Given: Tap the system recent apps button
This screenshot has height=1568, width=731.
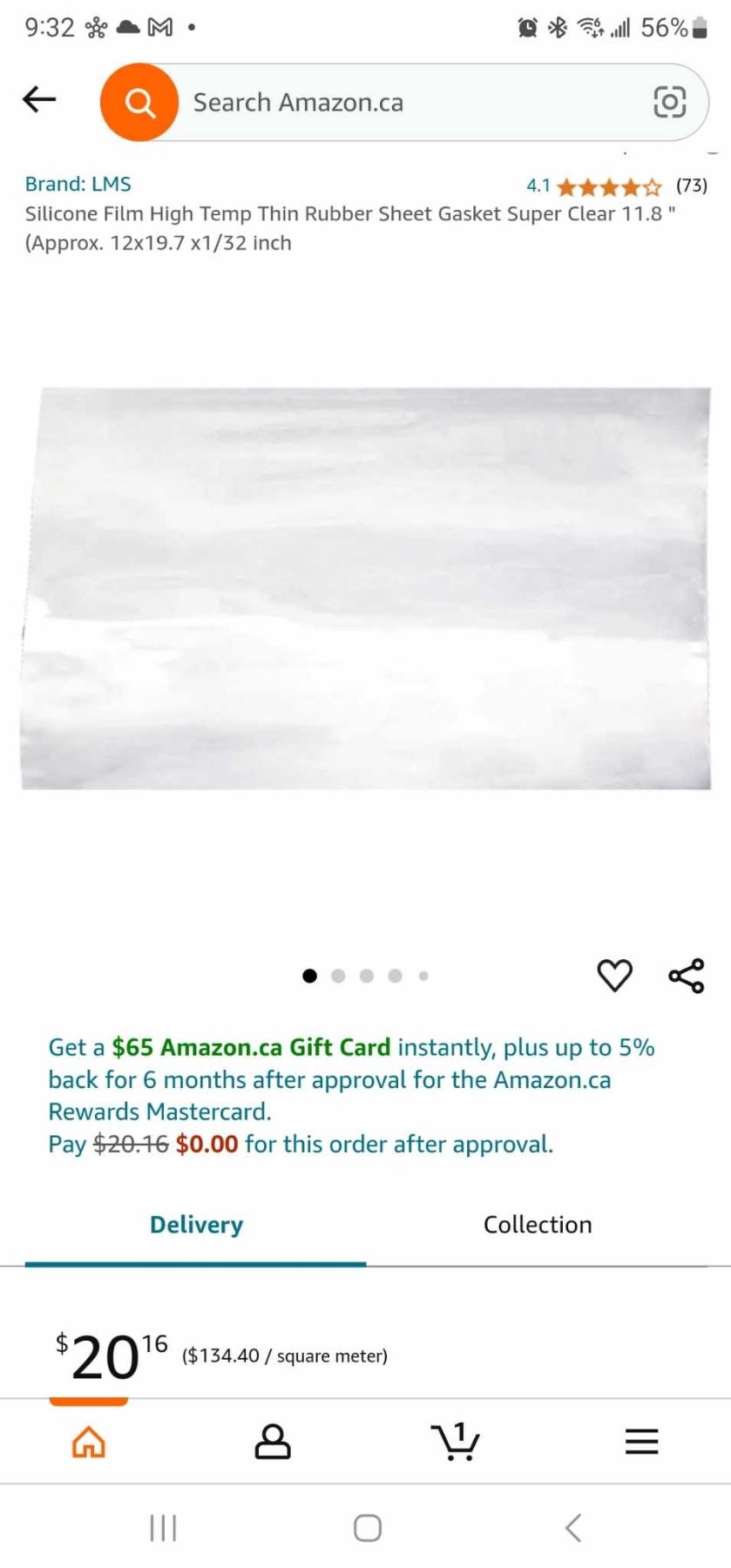Looking at the screenshot, I should point(163,1527).
